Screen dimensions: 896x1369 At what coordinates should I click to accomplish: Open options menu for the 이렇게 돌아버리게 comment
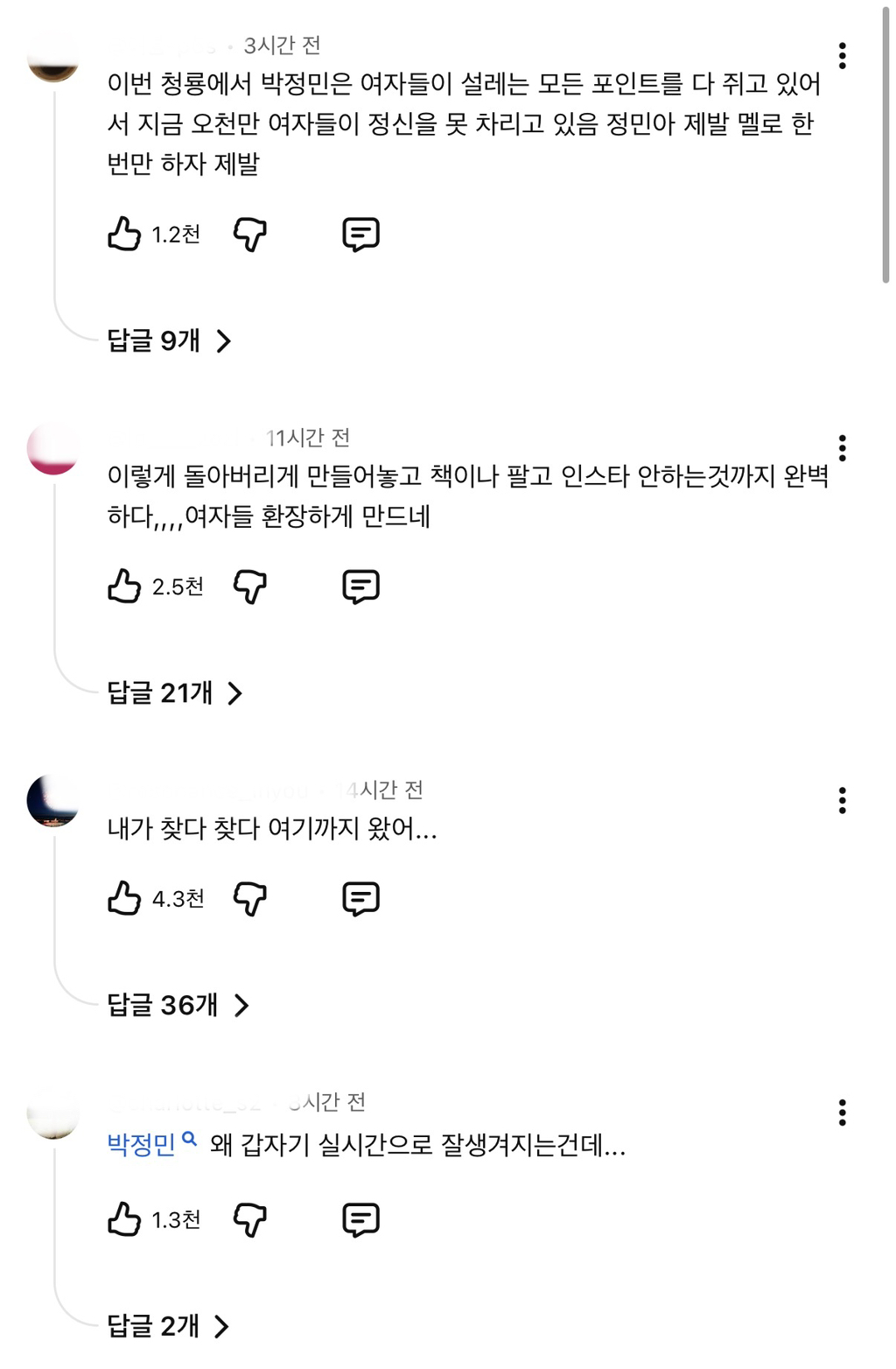point(842,448)
